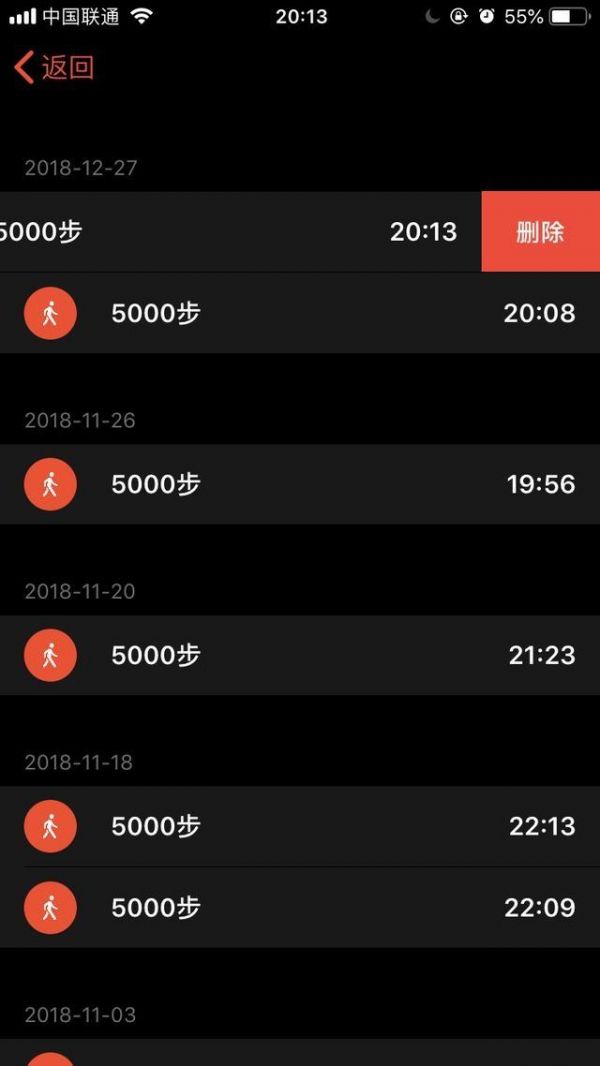Open the 5000步 record at 19:56

click(x=300, y=484)
